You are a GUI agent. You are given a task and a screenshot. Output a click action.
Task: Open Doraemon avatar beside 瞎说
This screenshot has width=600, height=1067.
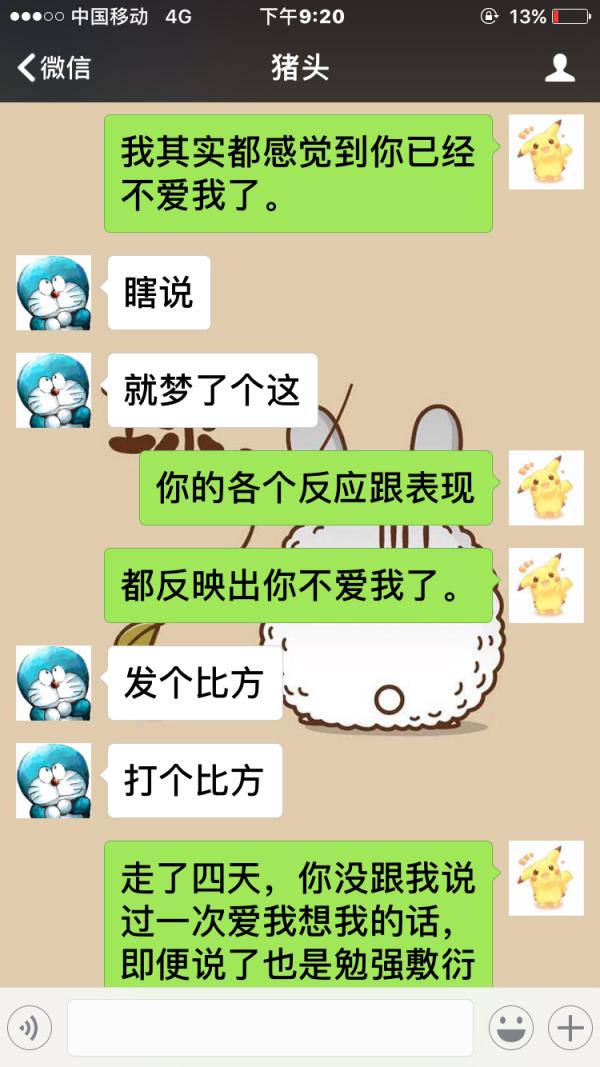53,293
